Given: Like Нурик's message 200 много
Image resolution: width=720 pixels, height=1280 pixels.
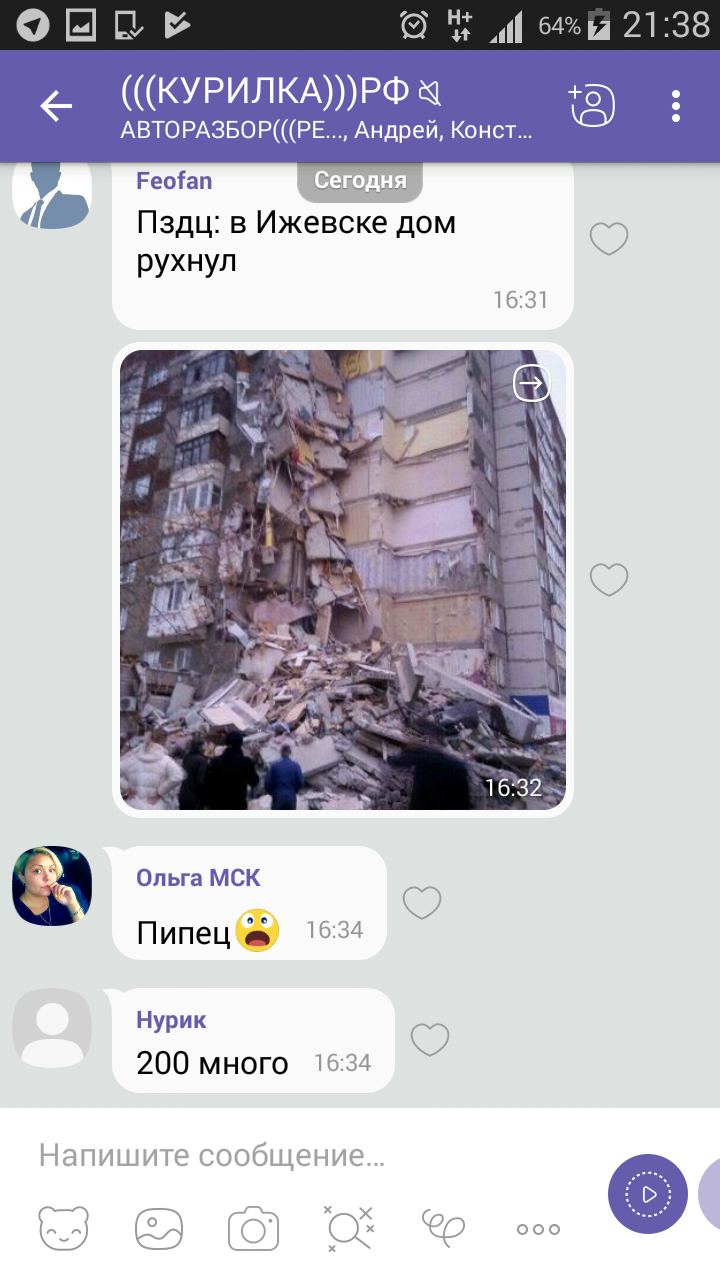Looking at the screenshot, I should [x=430, y=1040].
